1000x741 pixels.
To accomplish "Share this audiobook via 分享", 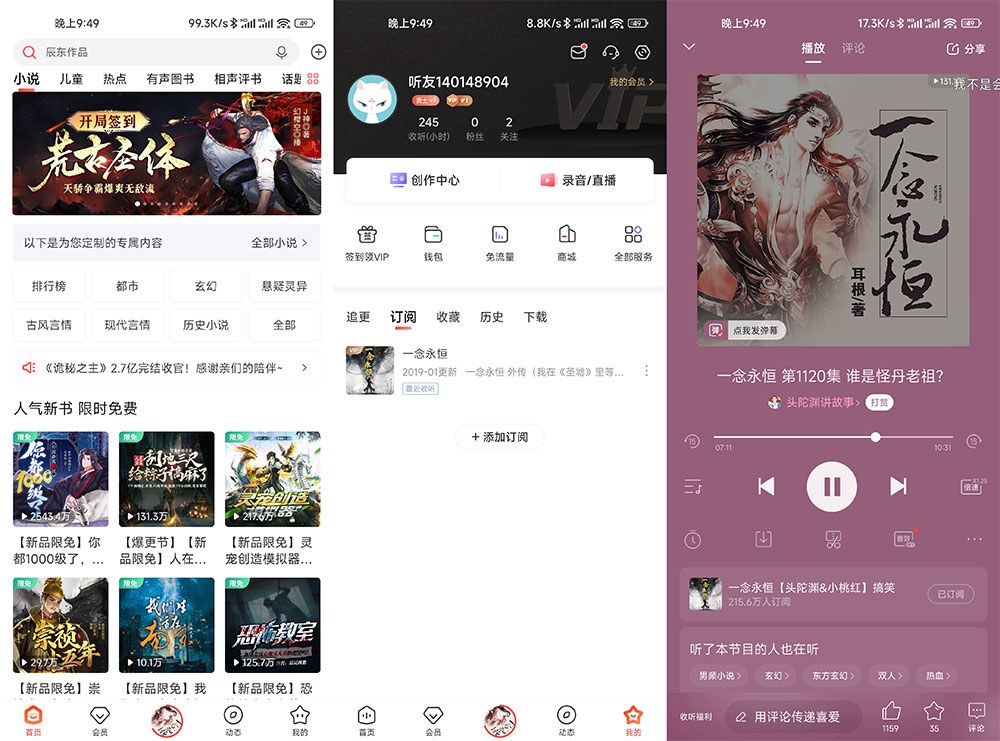I will (x=966, y=49).
